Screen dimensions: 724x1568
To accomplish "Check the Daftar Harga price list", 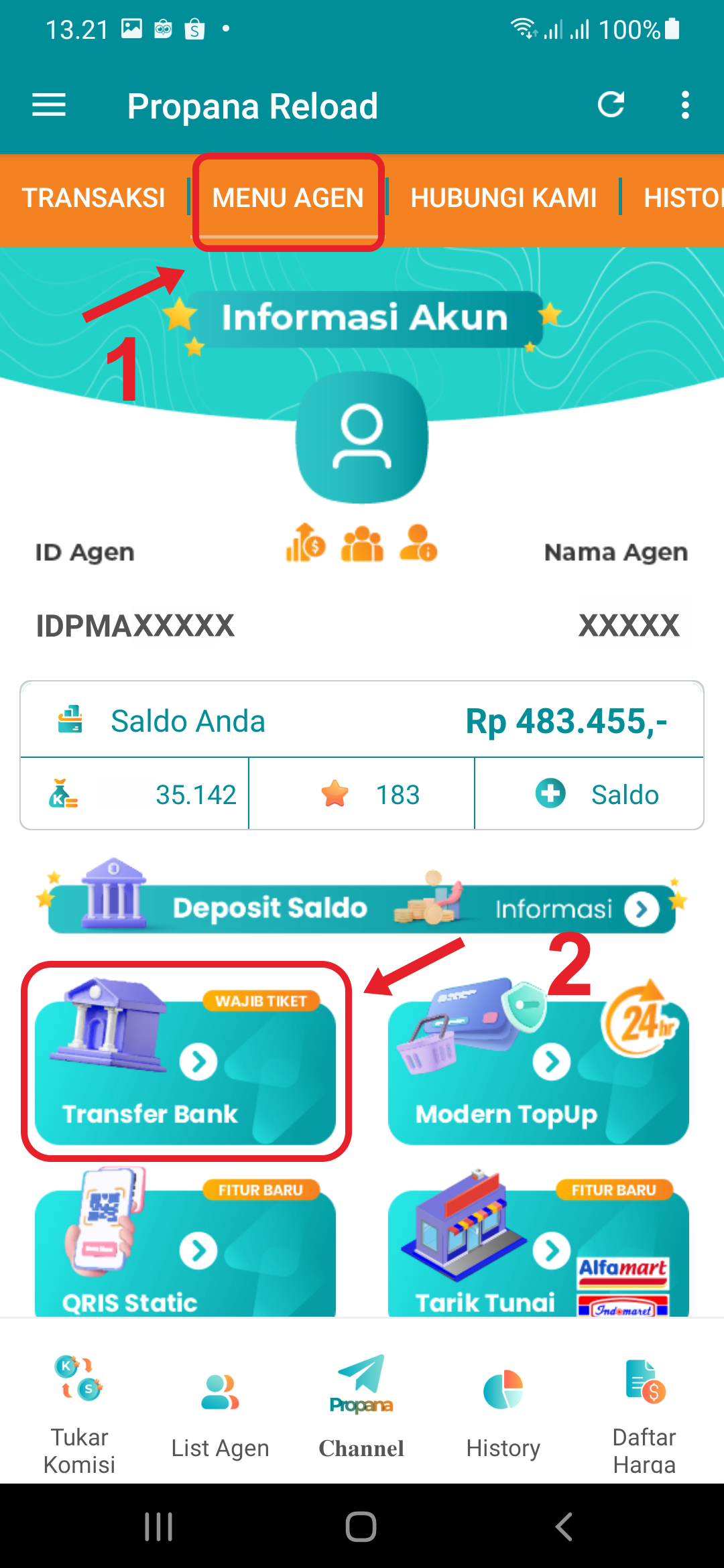I will (644, 1414).
